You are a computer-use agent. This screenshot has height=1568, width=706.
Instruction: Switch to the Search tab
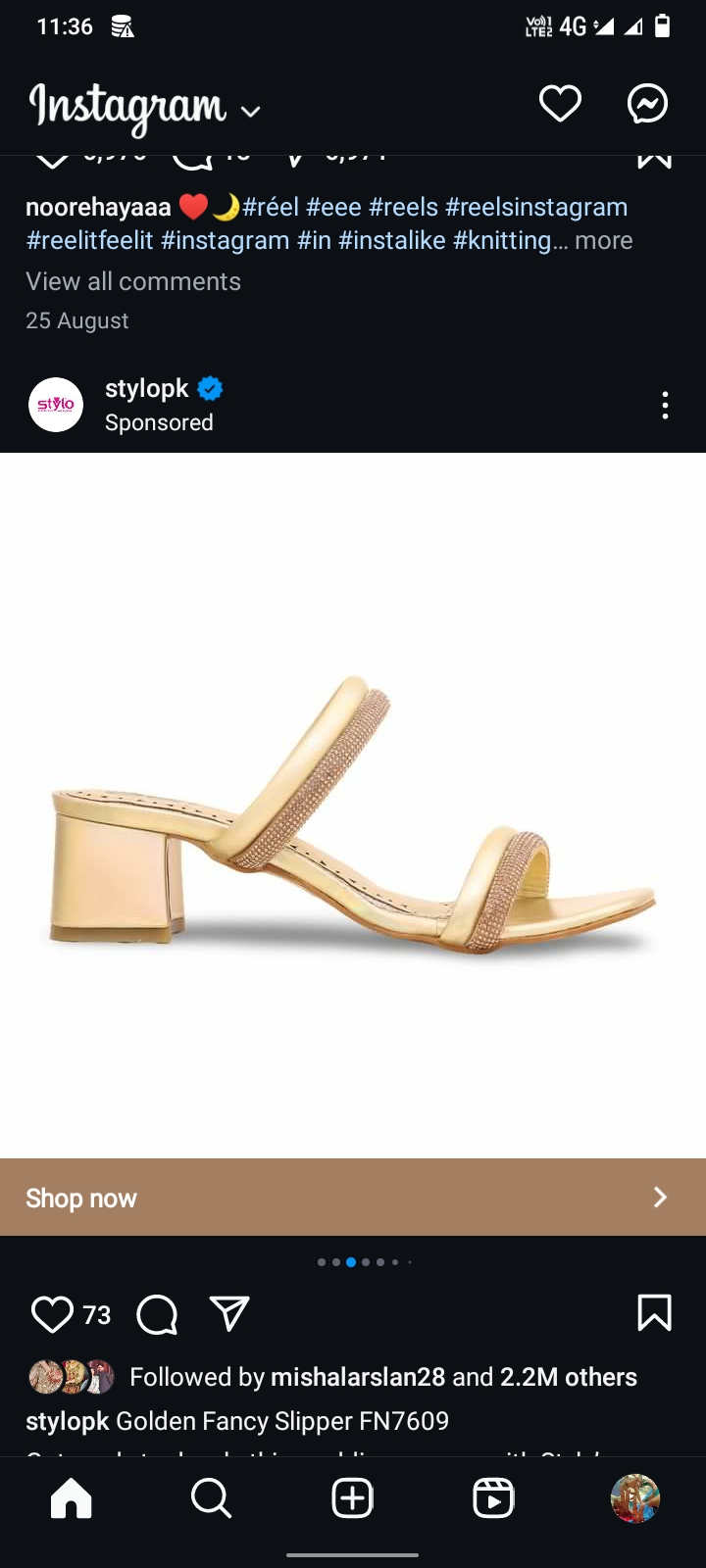point(211,1498)
